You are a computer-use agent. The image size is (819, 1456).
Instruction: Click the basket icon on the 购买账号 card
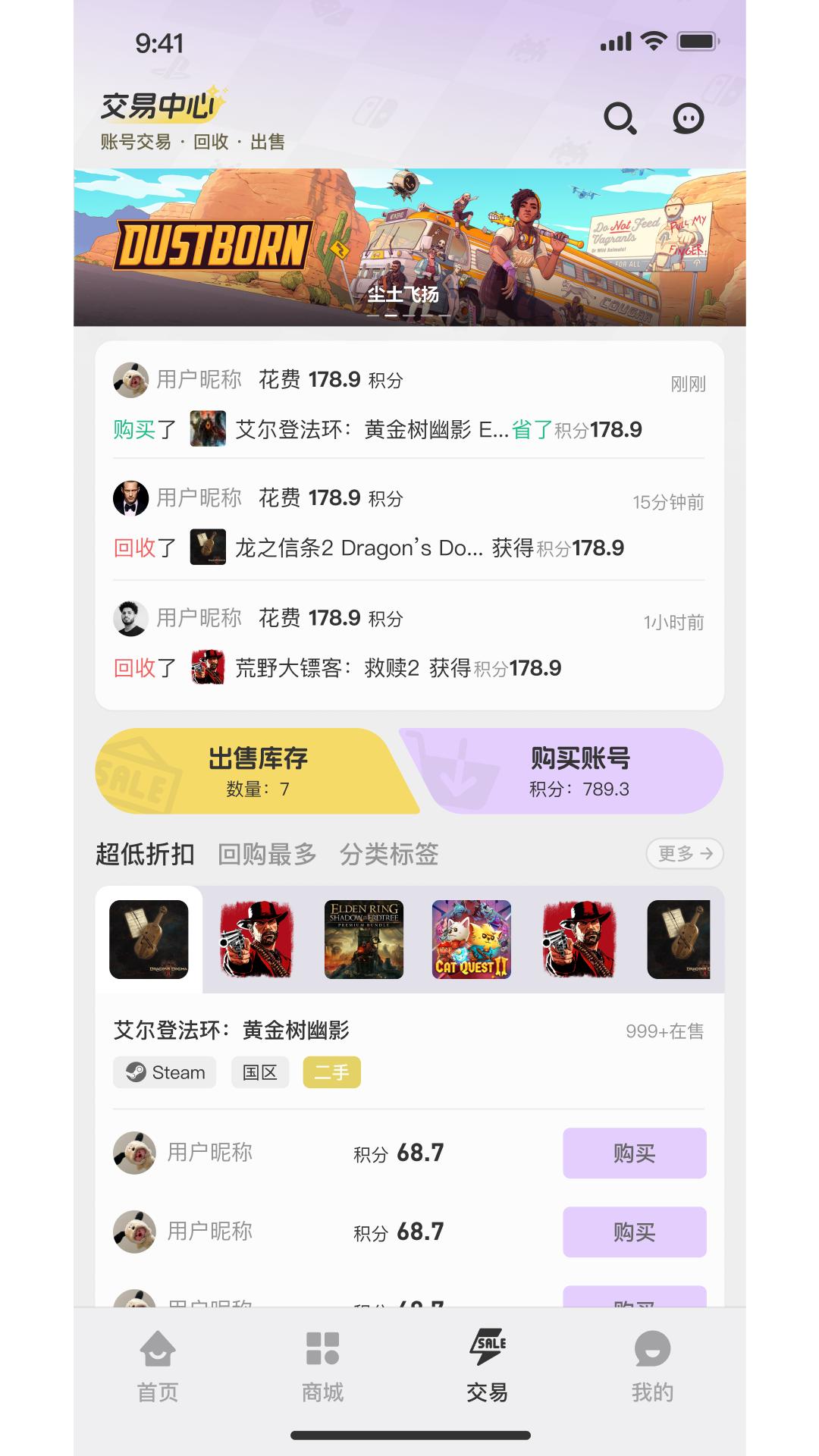(457, 770)
